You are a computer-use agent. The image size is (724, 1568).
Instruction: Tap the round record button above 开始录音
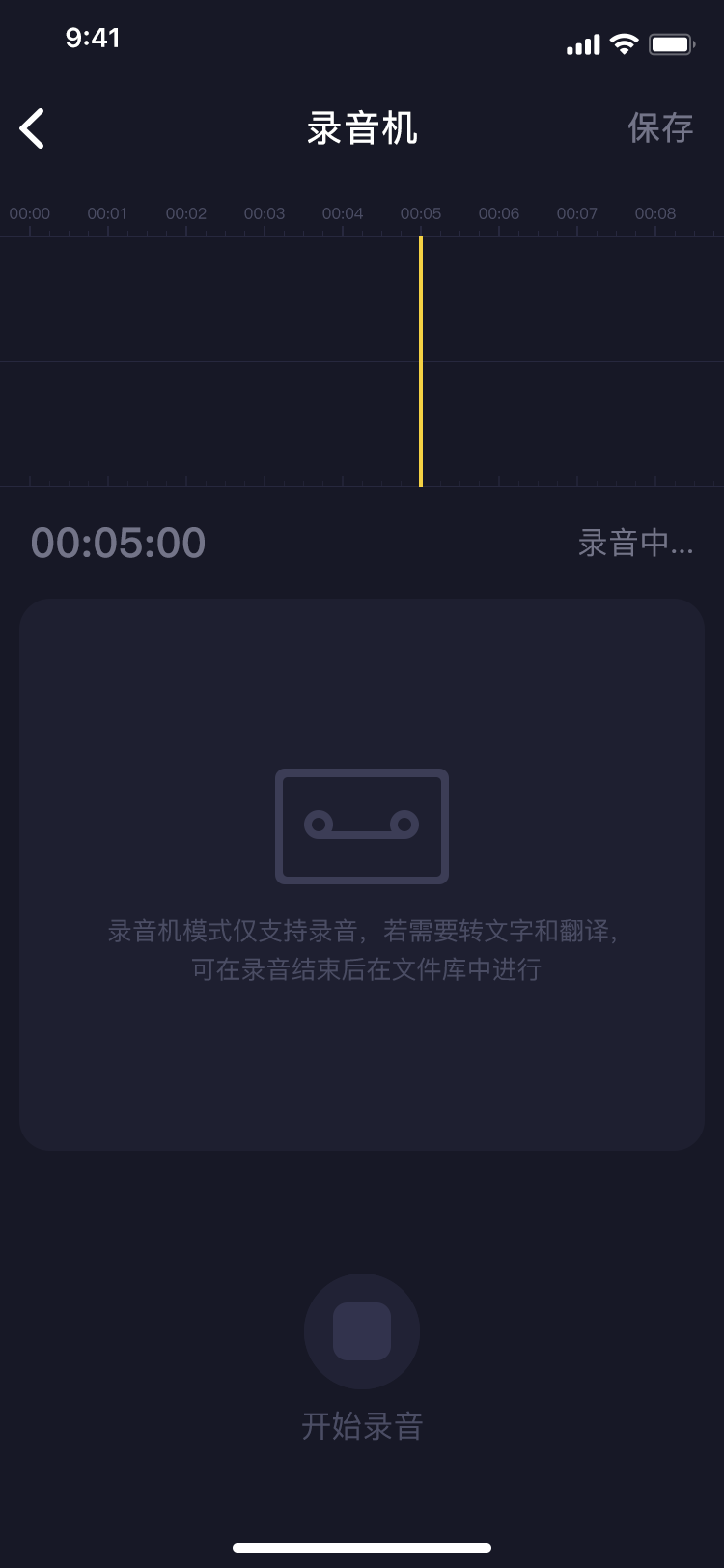click(362, 1331)
